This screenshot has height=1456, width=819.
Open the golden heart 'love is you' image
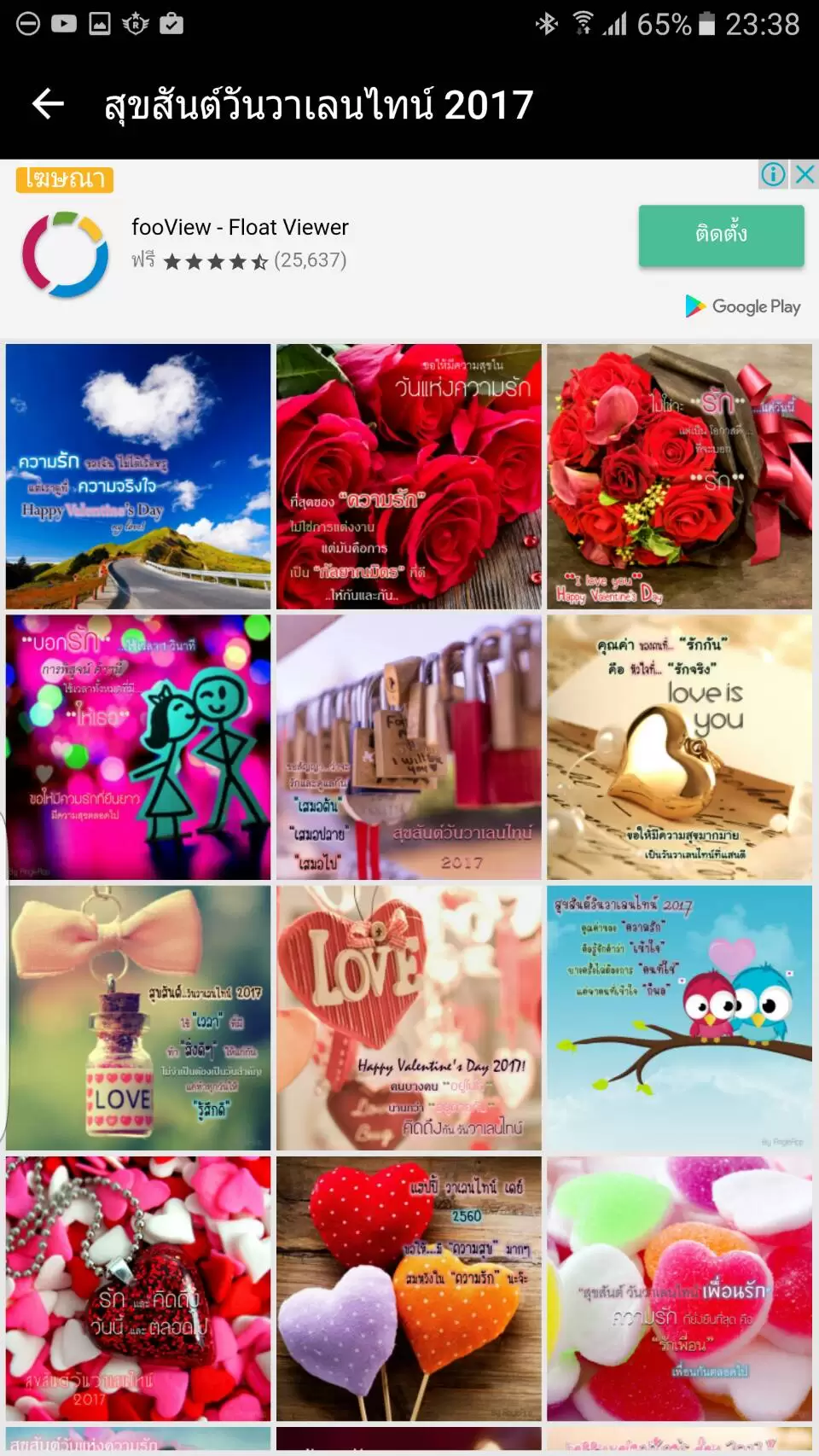[679, 747]
